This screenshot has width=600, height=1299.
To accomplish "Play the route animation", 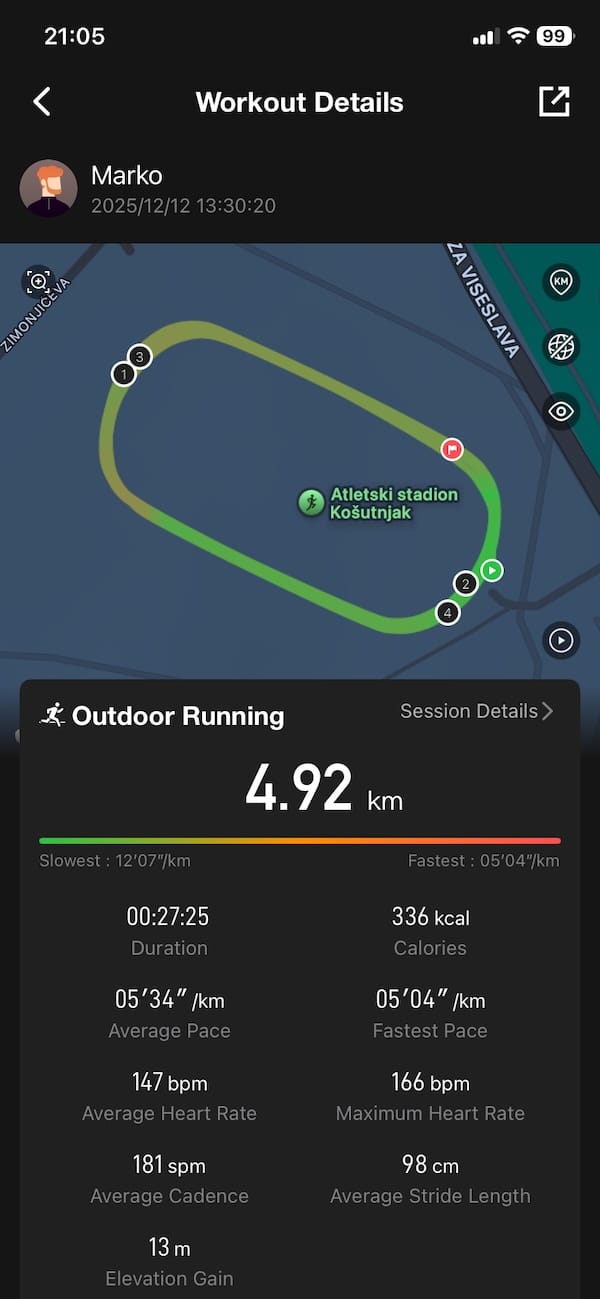I will coord(561,640).
